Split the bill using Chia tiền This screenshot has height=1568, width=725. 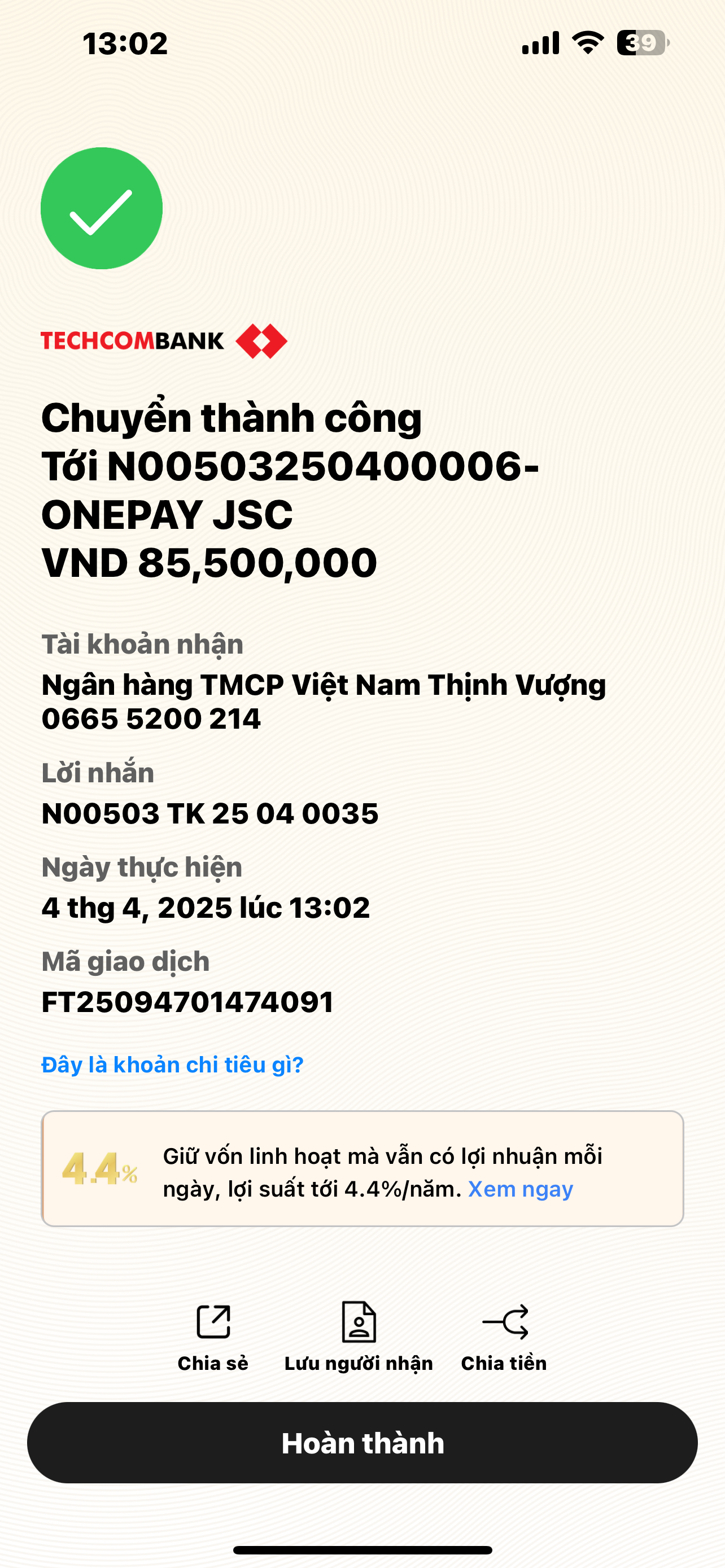pyautogui.click(x=504, y=1337)
